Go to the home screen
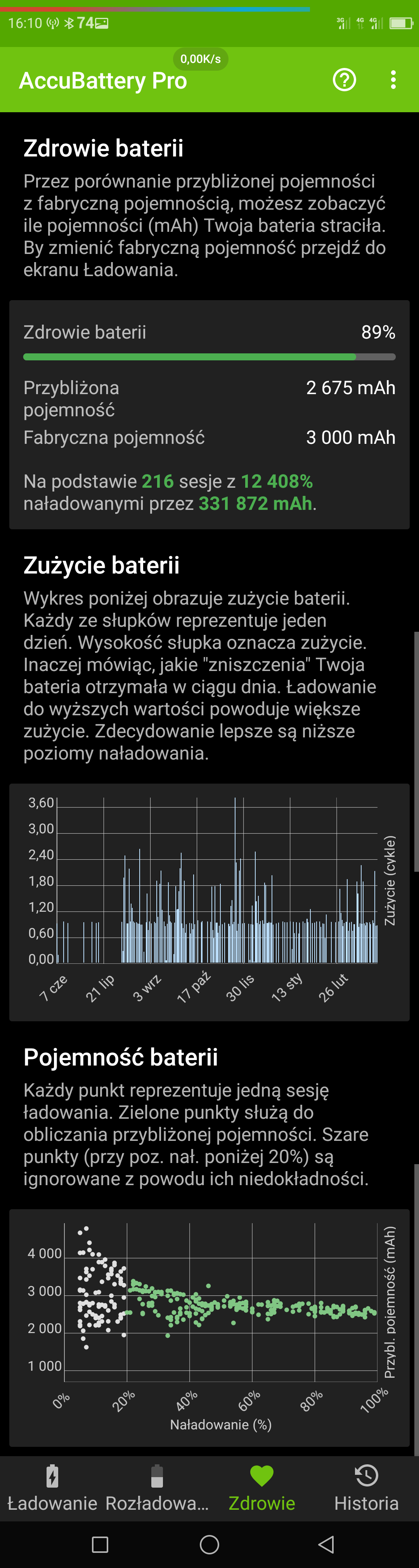The image size is (419, 1568). pos(209,1544)
